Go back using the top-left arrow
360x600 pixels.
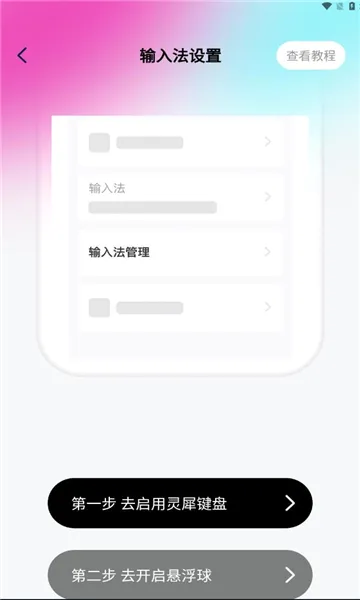[x=22, y=55]
